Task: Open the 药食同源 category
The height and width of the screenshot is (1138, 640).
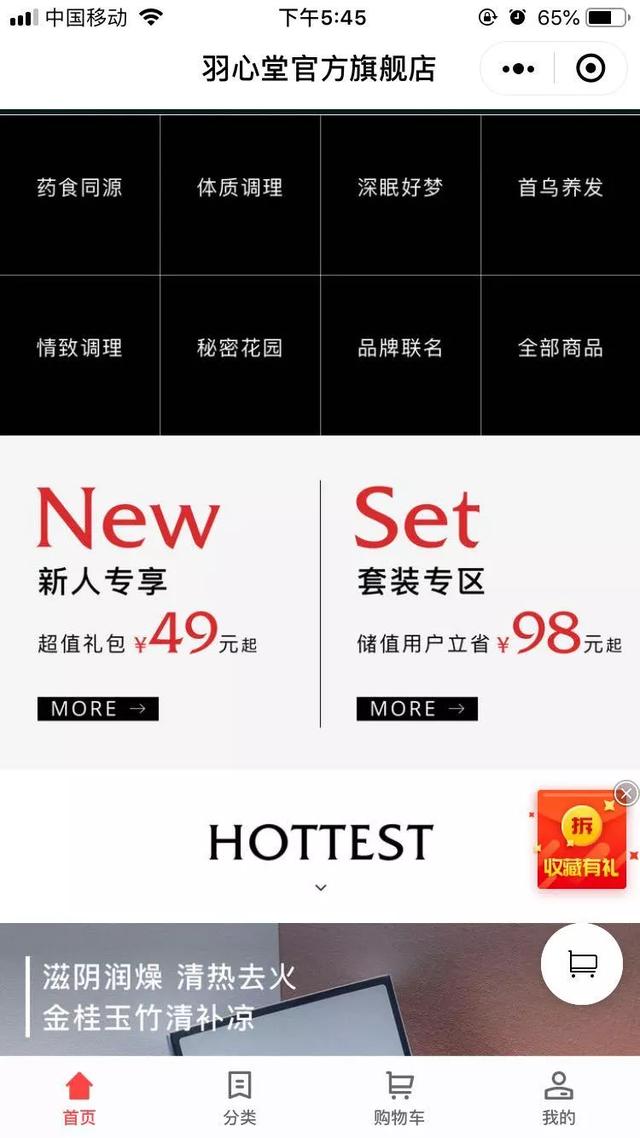Action: tap(80, 189)
